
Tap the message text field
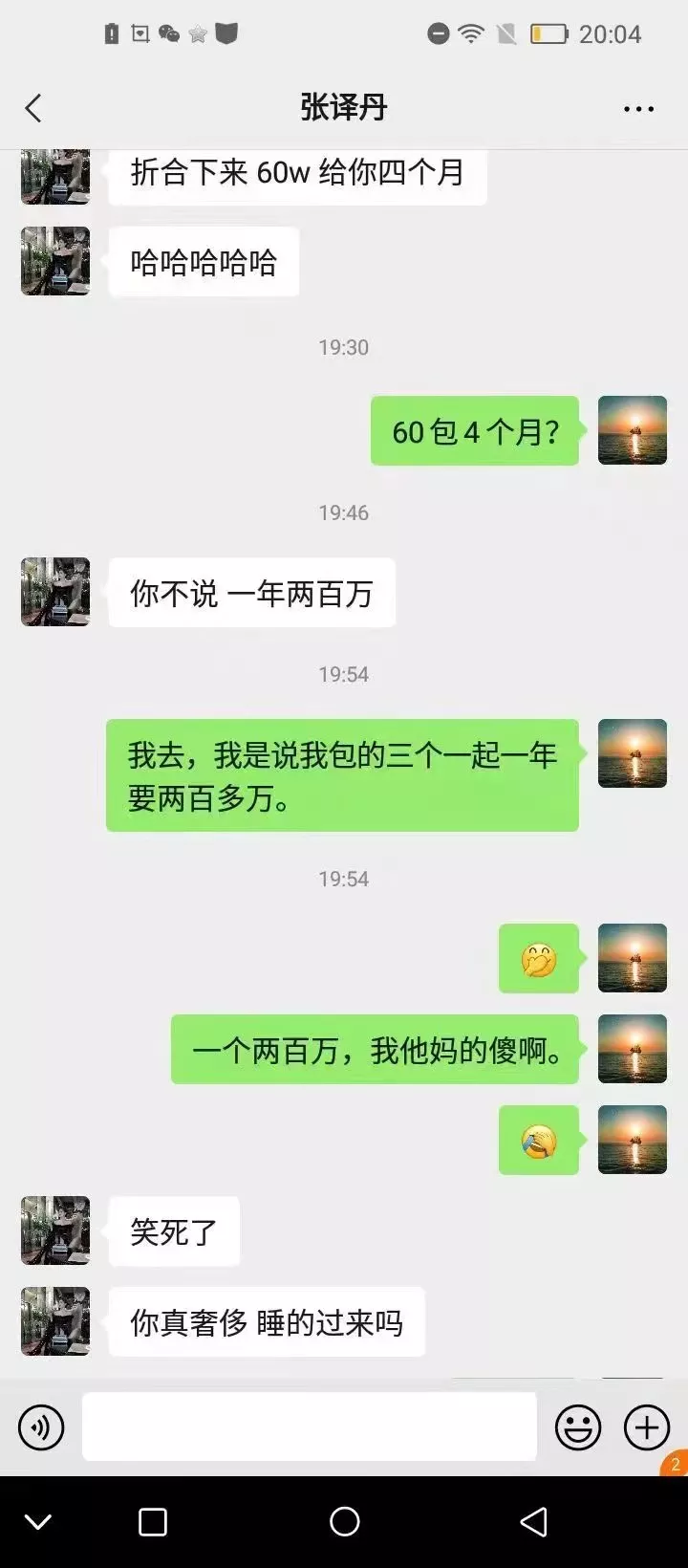point(310,1426)
